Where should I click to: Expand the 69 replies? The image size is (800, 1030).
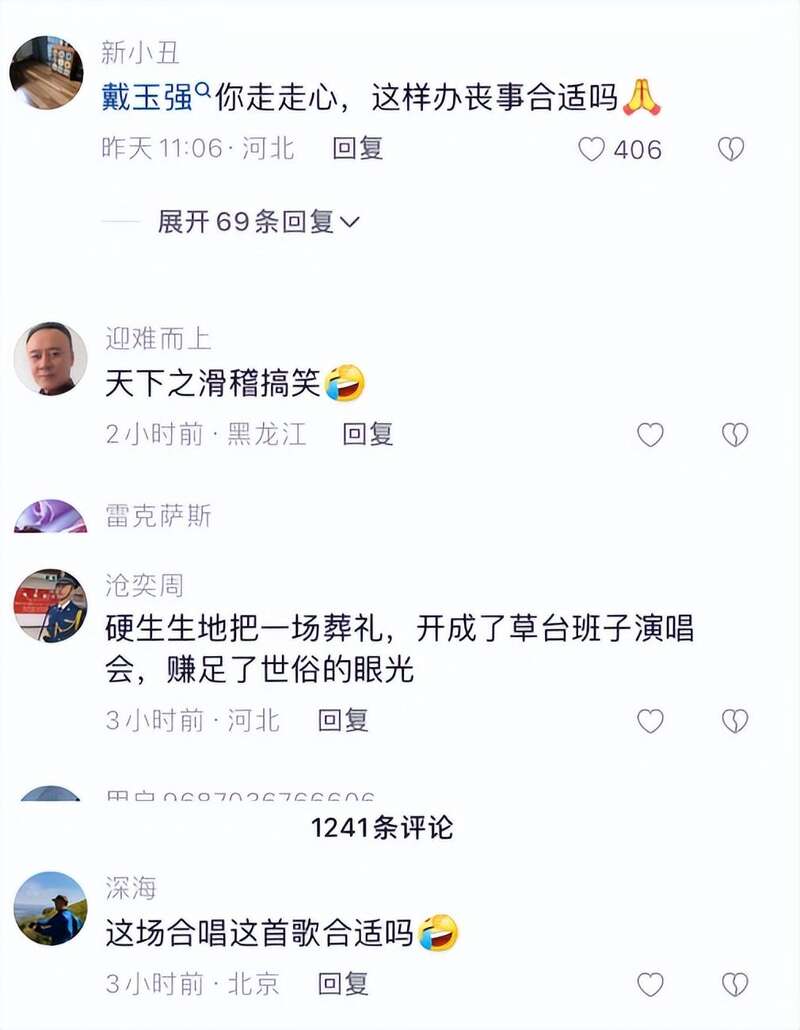click(258, 222)
